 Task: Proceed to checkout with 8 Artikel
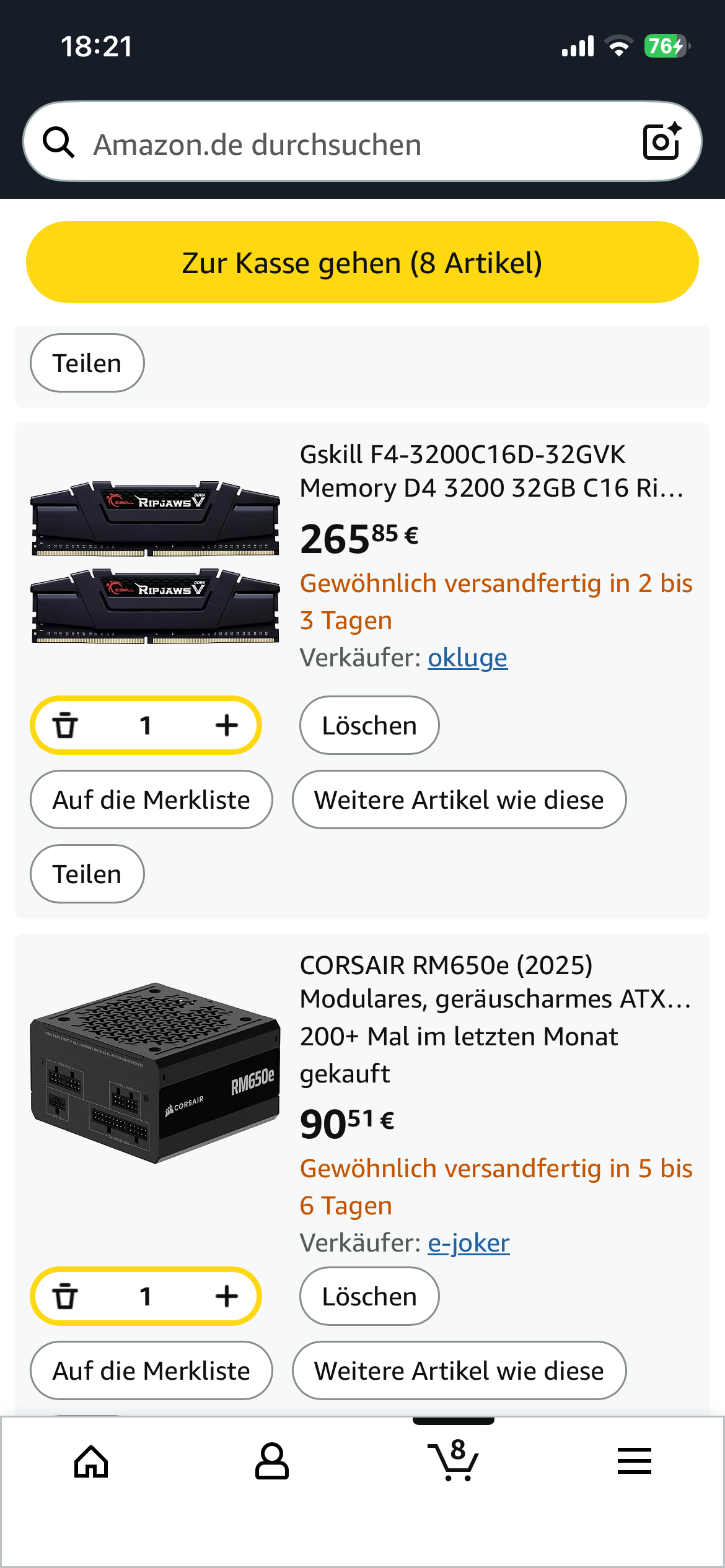tap(362, 263)
